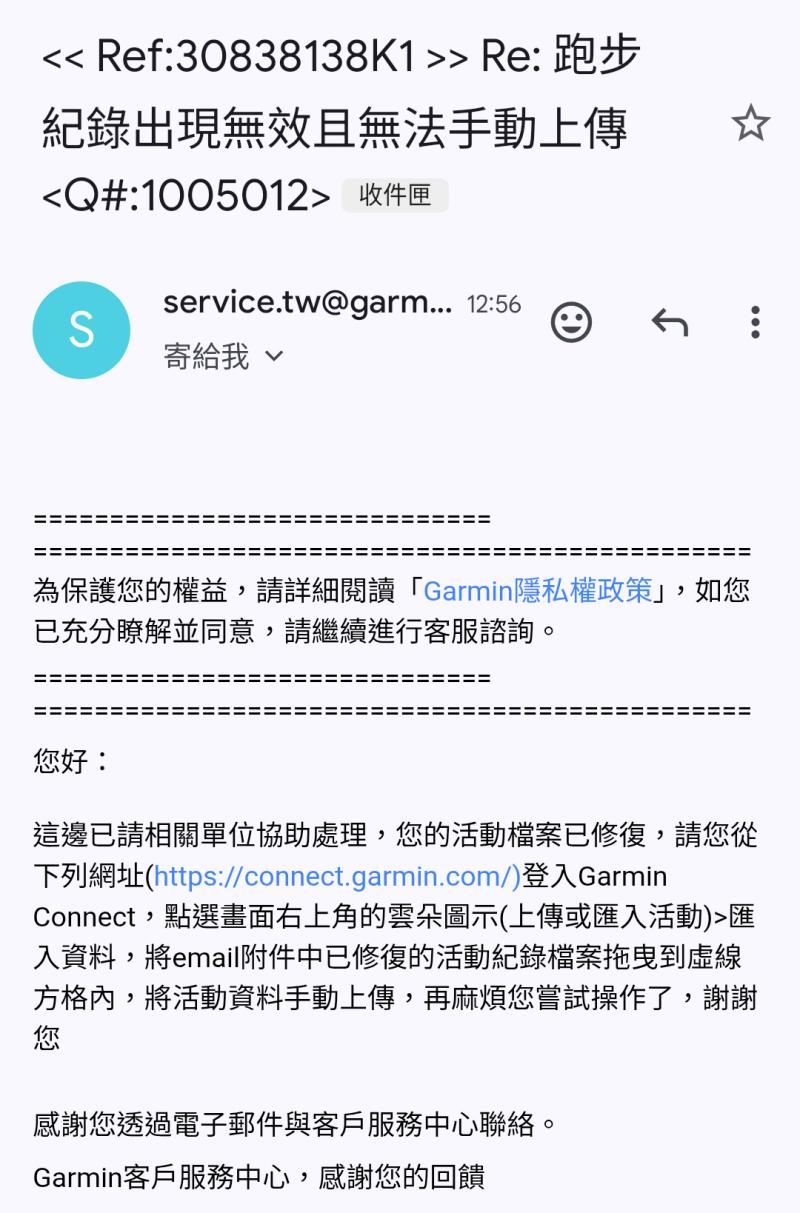
Task: Open the connect.garmin.com link
Action: click(337, 877)
